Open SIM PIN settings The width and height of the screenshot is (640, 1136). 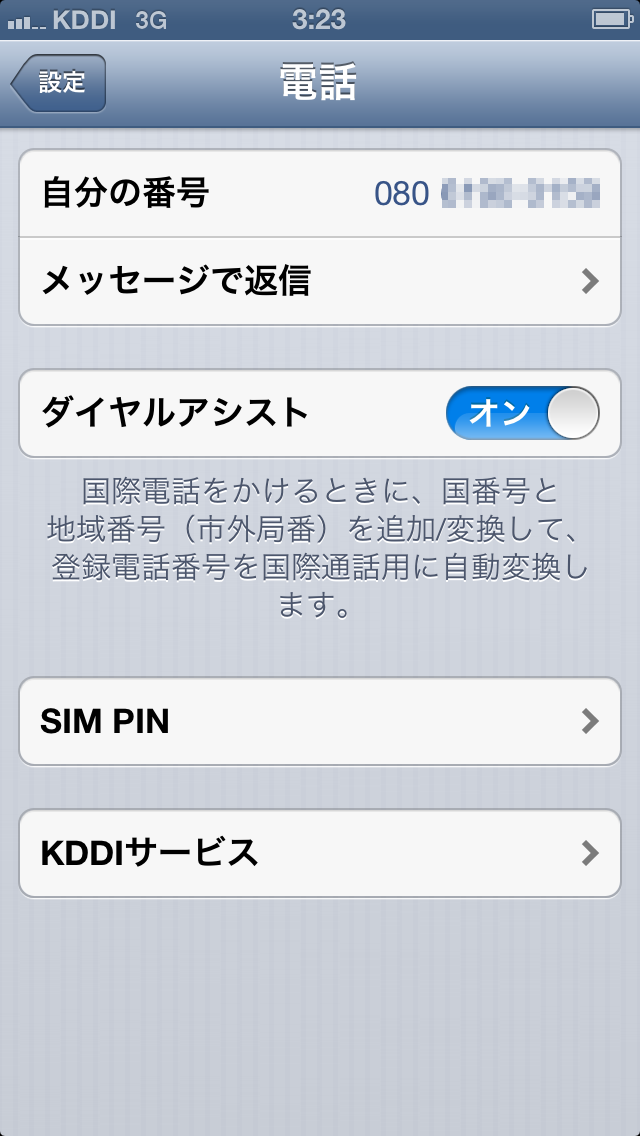(320, 721)
